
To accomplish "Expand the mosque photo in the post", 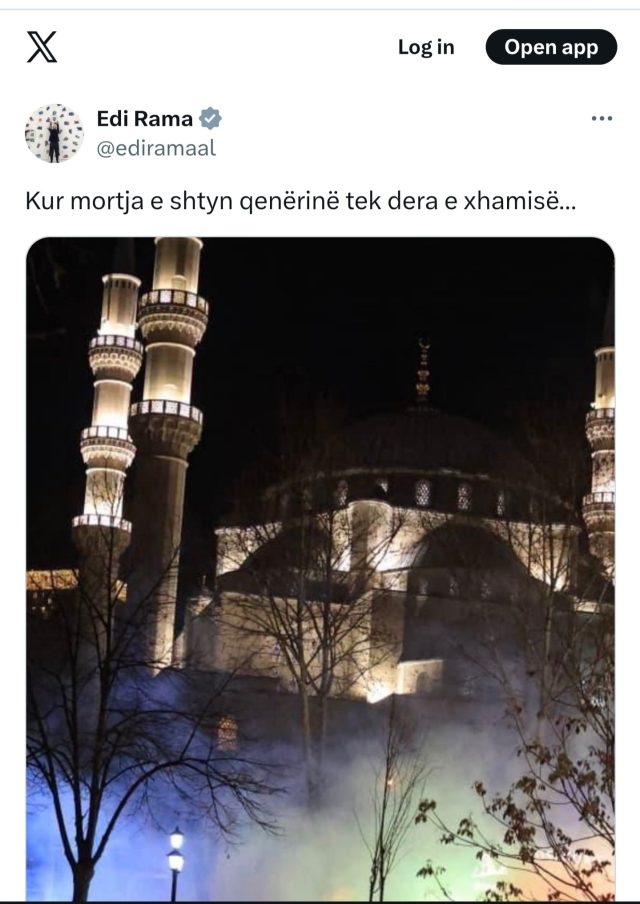I will click(x=320, y=568).
